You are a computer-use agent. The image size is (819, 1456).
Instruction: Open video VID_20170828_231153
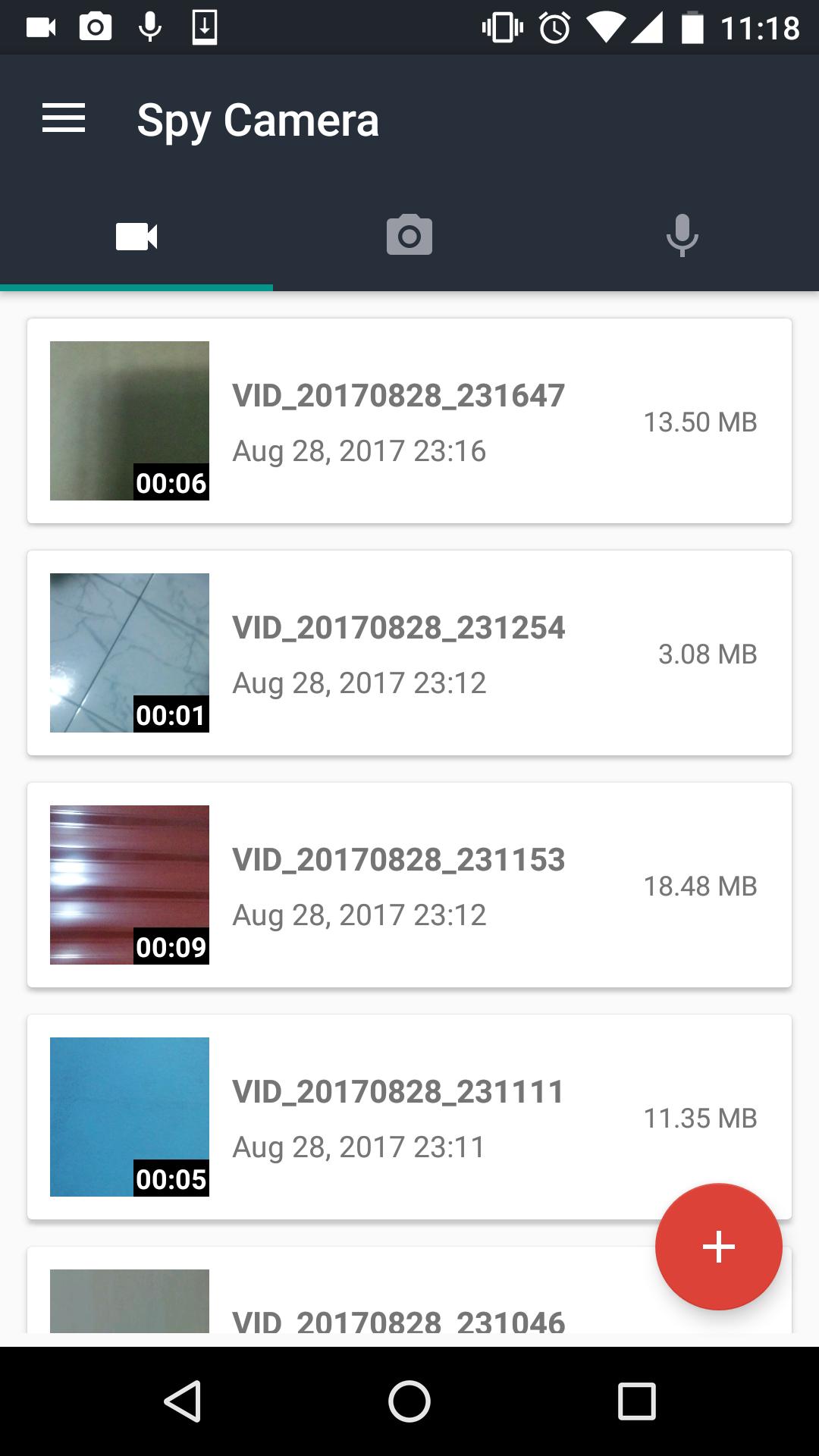[x=409, y=885]
